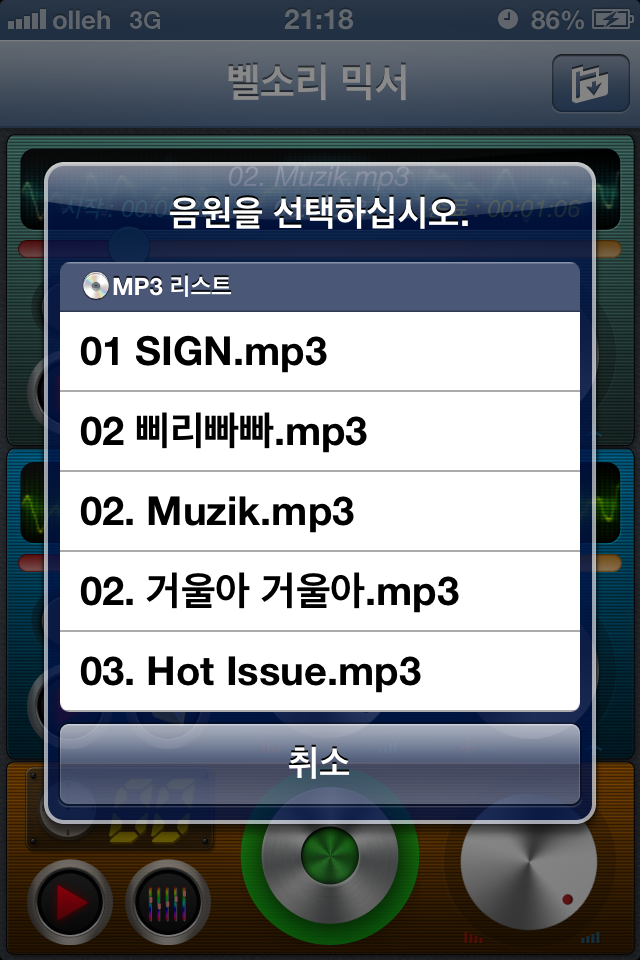
Task: Dismiss dialog with 취소 button
Action: [320, 764]
